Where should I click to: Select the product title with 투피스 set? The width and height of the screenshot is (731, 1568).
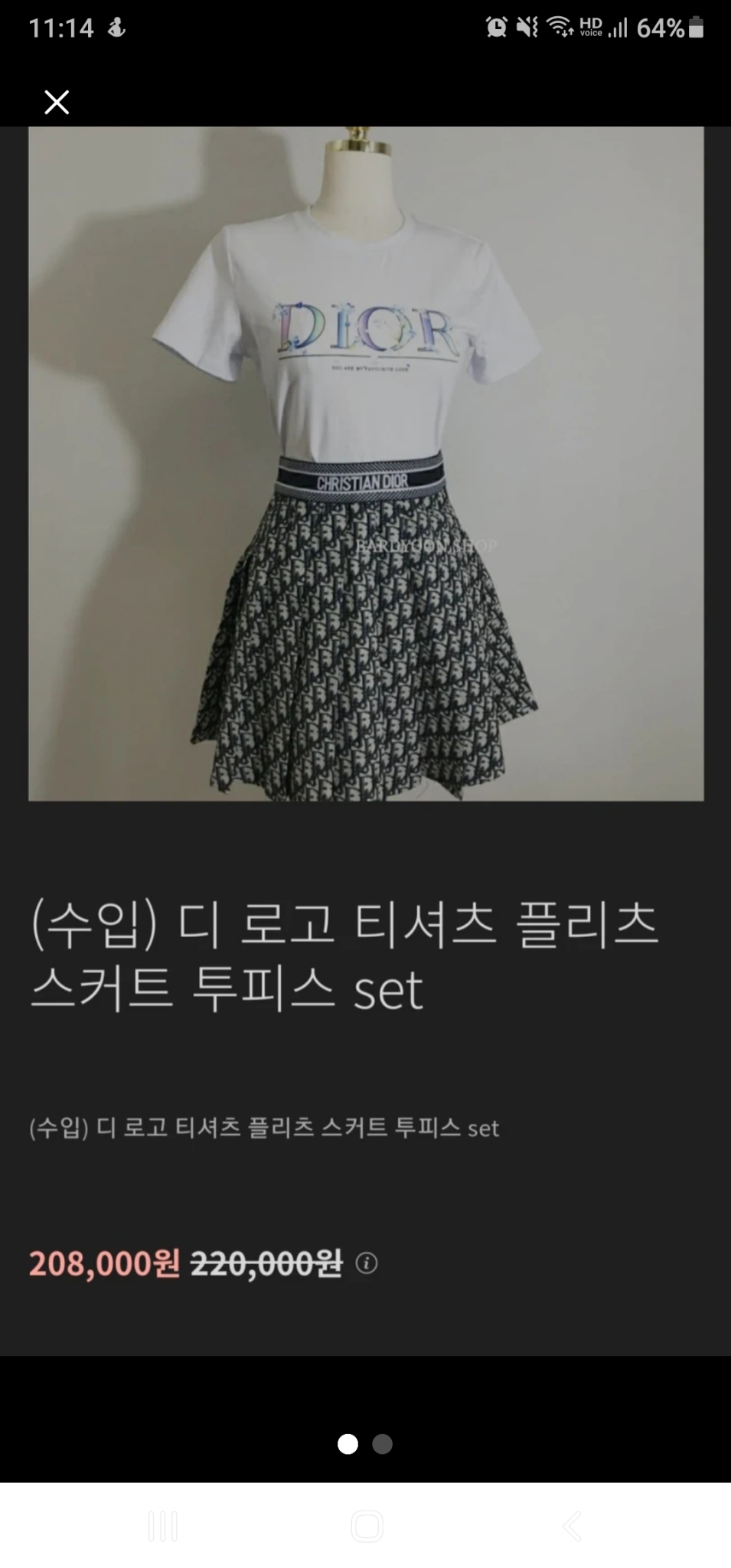pos(344,961)
